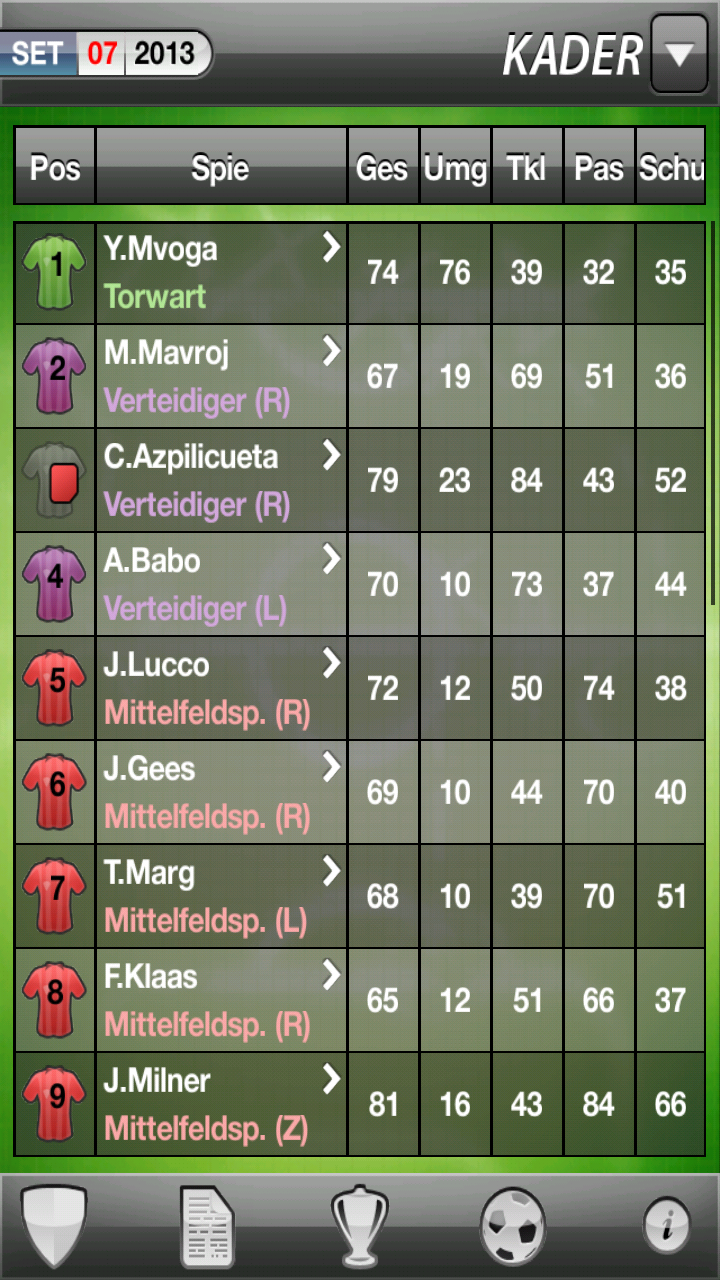Open player M.Mavroj's details
720x1280 pixels.
pyautogui.click(x=221, y=376)
